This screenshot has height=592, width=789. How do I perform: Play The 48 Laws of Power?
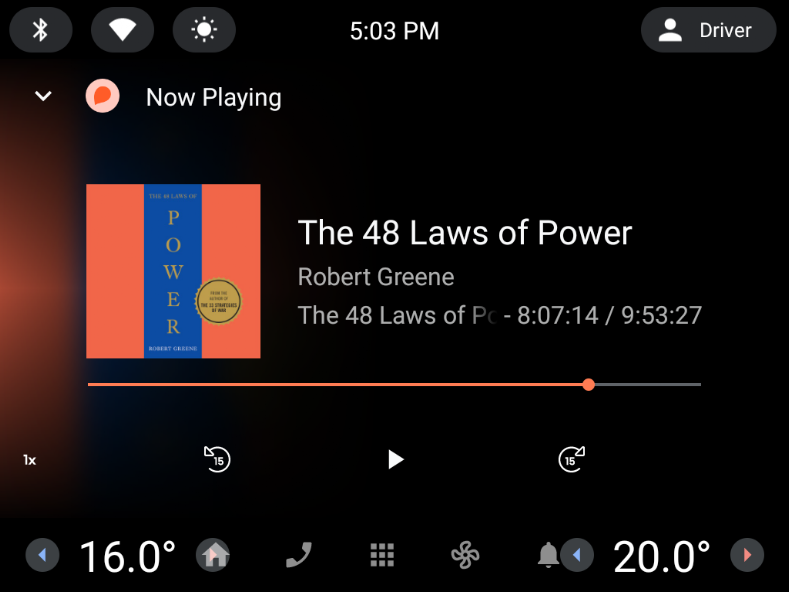(x=395, y=459)
